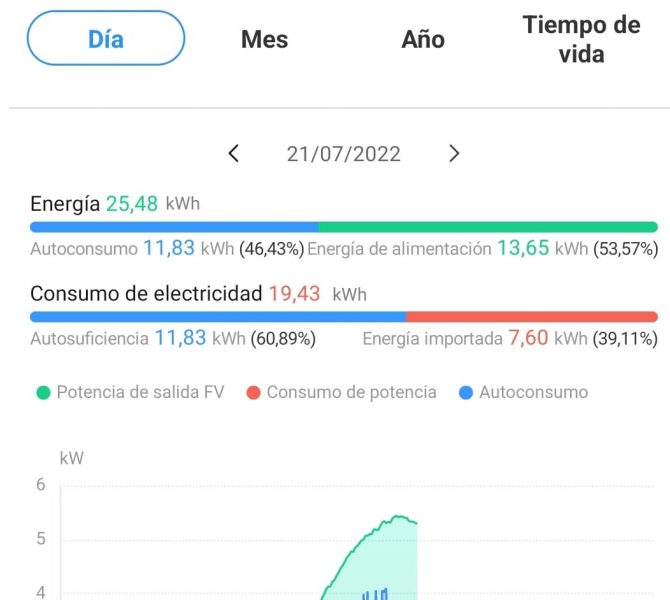Toggle Autoconsumo chart series
The image size is (670, 600).
tap(523, 392)
